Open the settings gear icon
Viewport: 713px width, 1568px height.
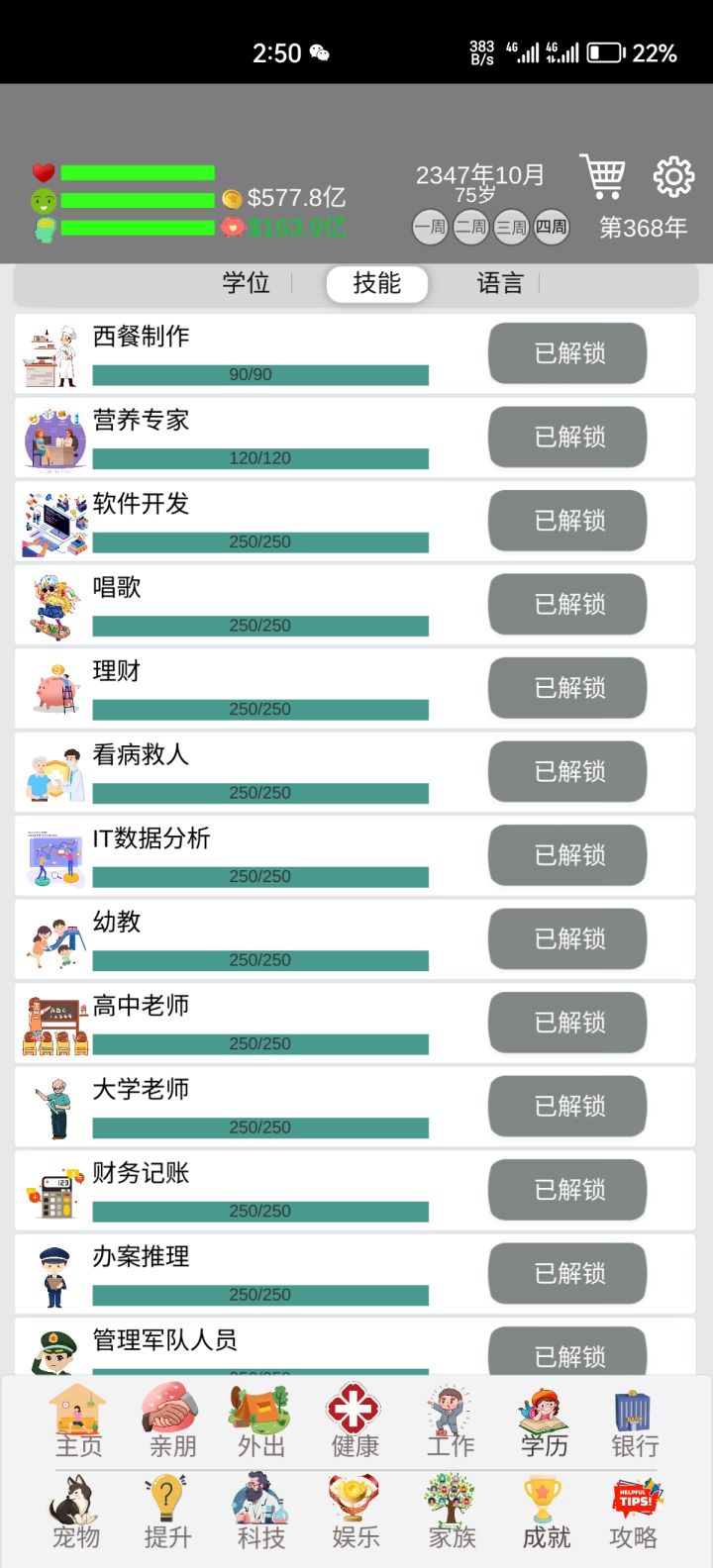[x=673, y=177]
